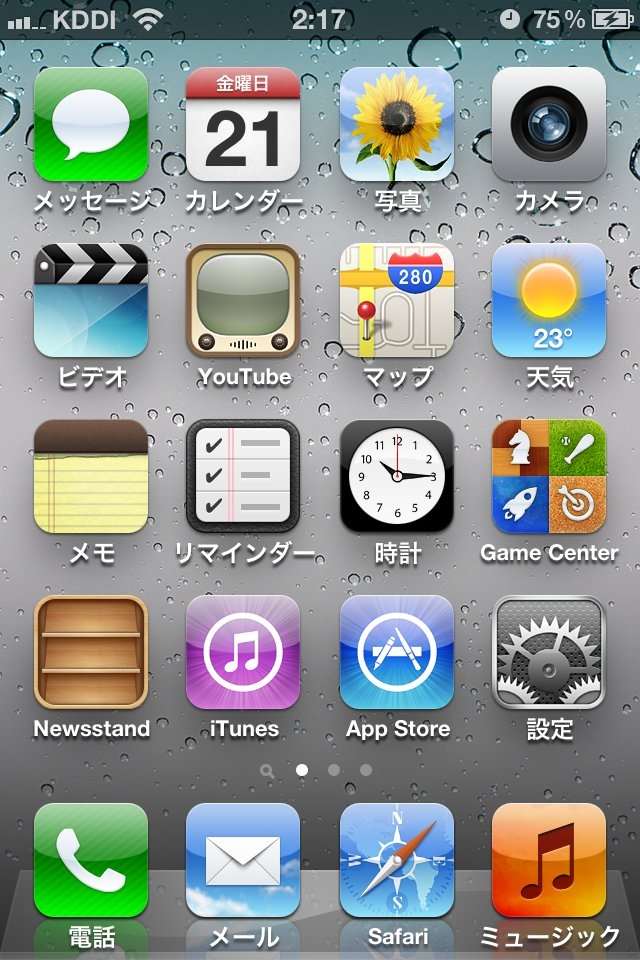Launch the リマインダー reminders app
640x960 pixels.
pos(243,476)
